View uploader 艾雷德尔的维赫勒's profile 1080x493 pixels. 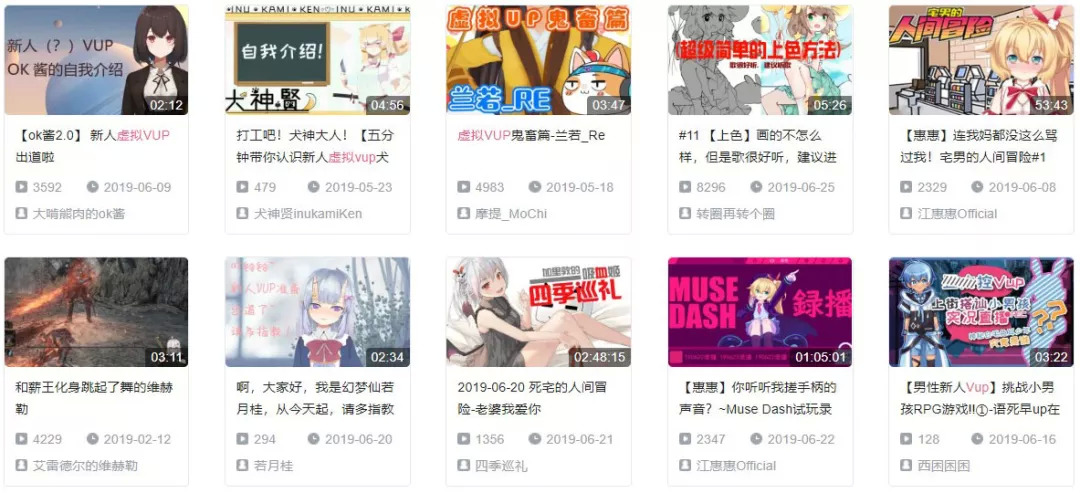tap(85, 465)
